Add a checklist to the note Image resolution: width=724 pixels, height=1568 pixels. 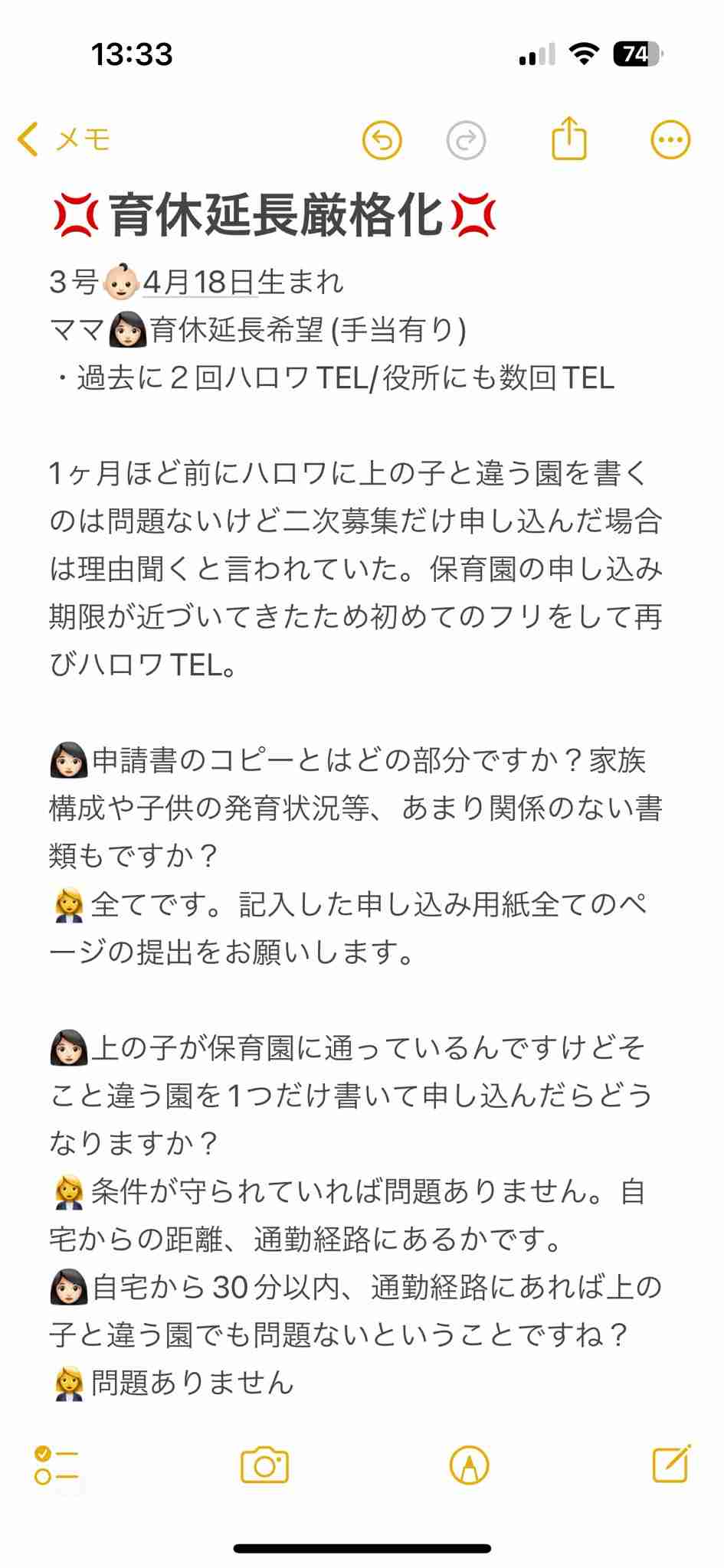click(57, 1465)
